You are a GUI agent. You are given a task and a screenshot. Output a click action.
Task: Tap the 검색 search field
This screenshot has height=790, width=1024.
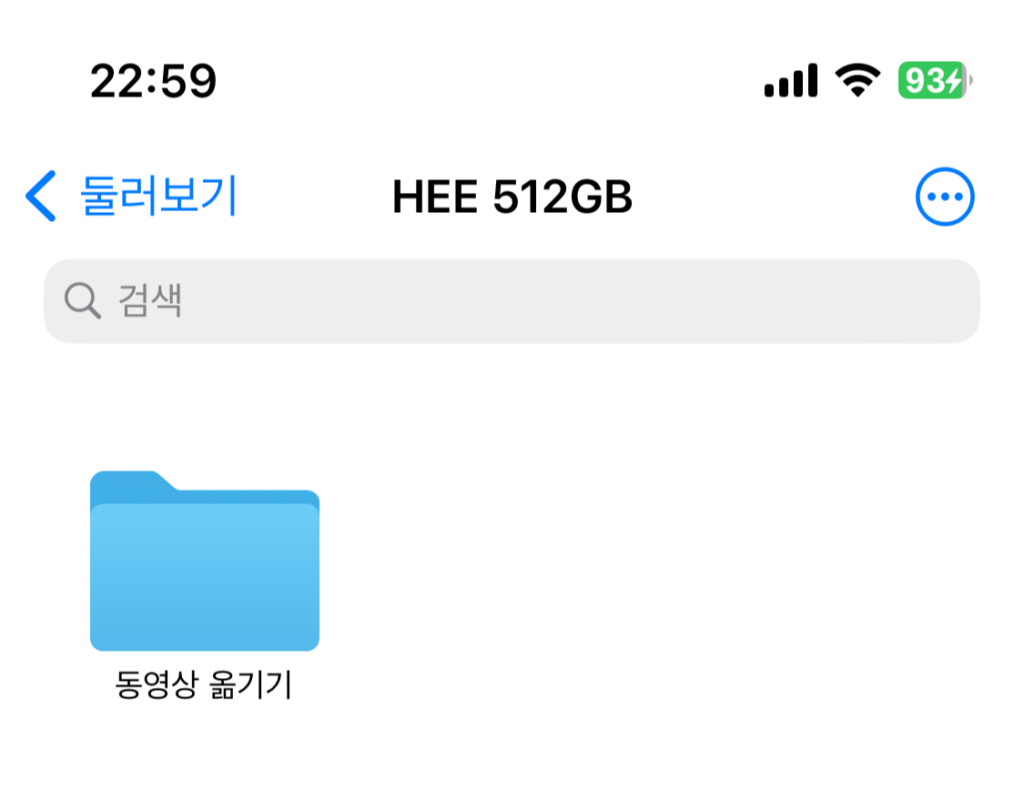(511, 301)
